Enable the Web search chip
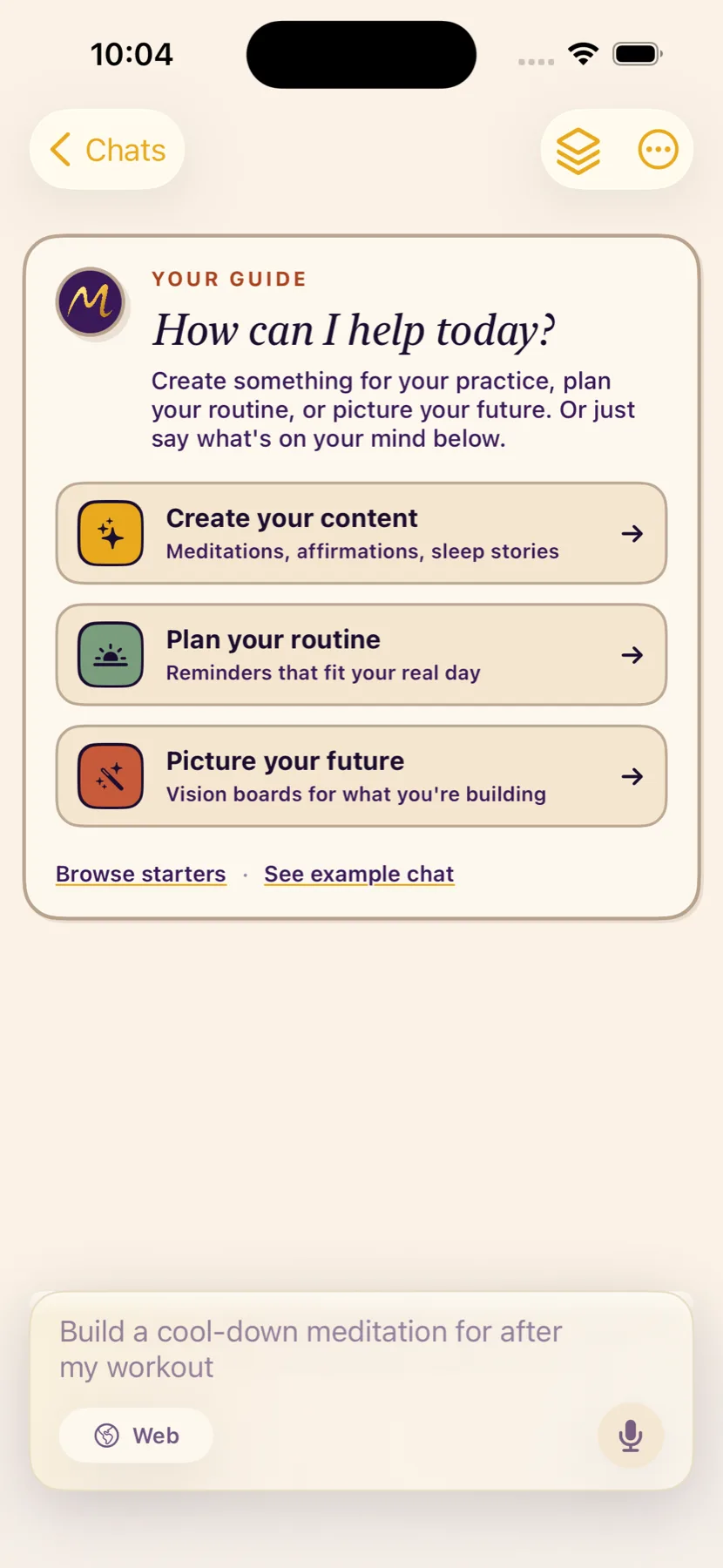723x1568 pixels. point(136,1435)
